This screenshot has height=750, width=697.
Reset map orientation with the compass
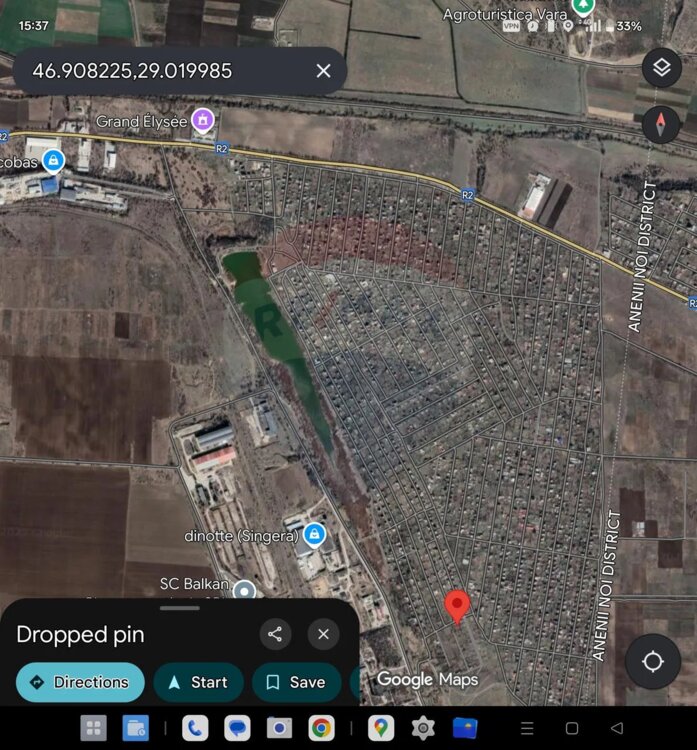tap(661, 124)
